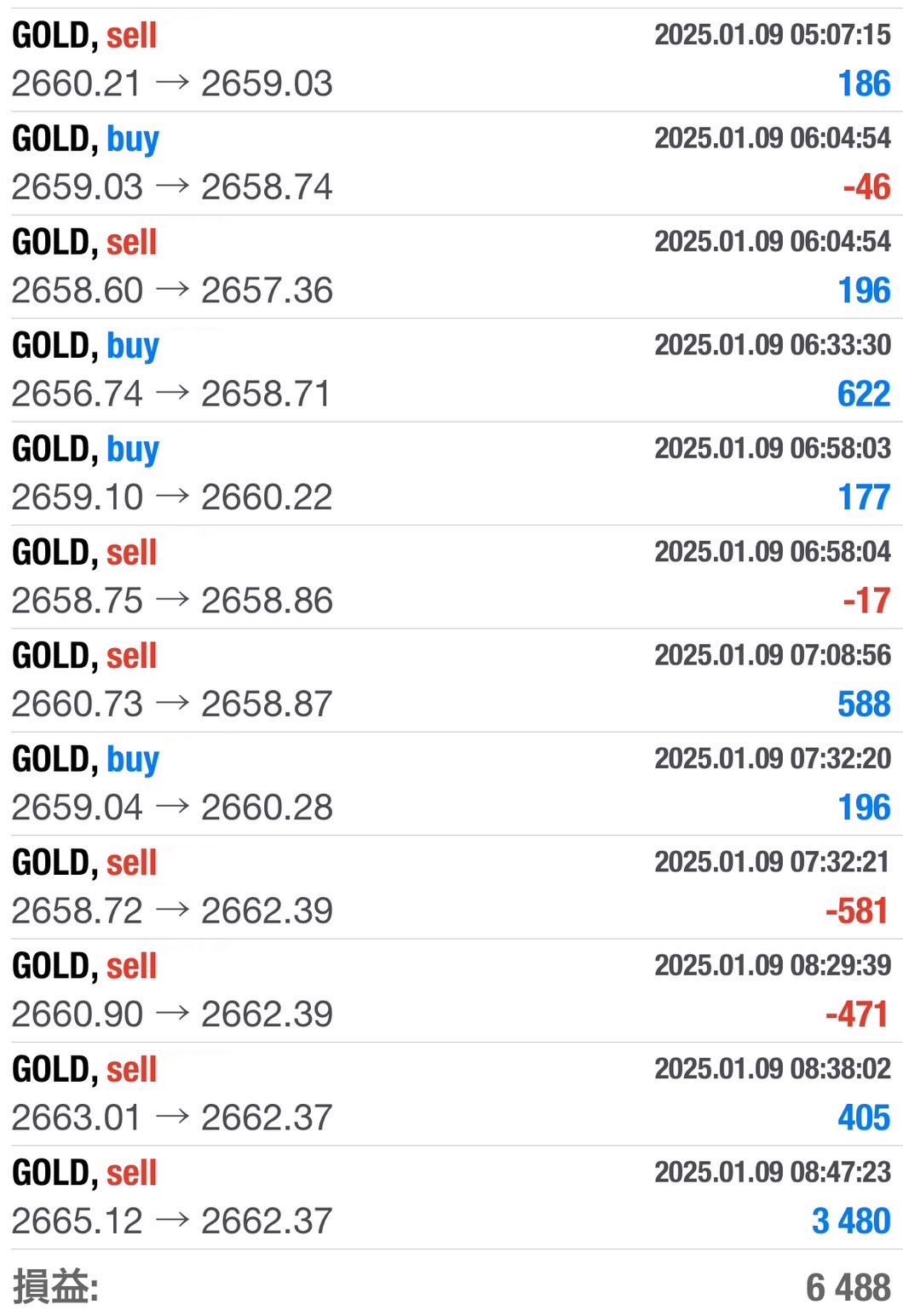This screenshot has height=1316, width=903.
Task: Tap the GOLD sell trade with loss -17
Action: (x=451, y=577)
